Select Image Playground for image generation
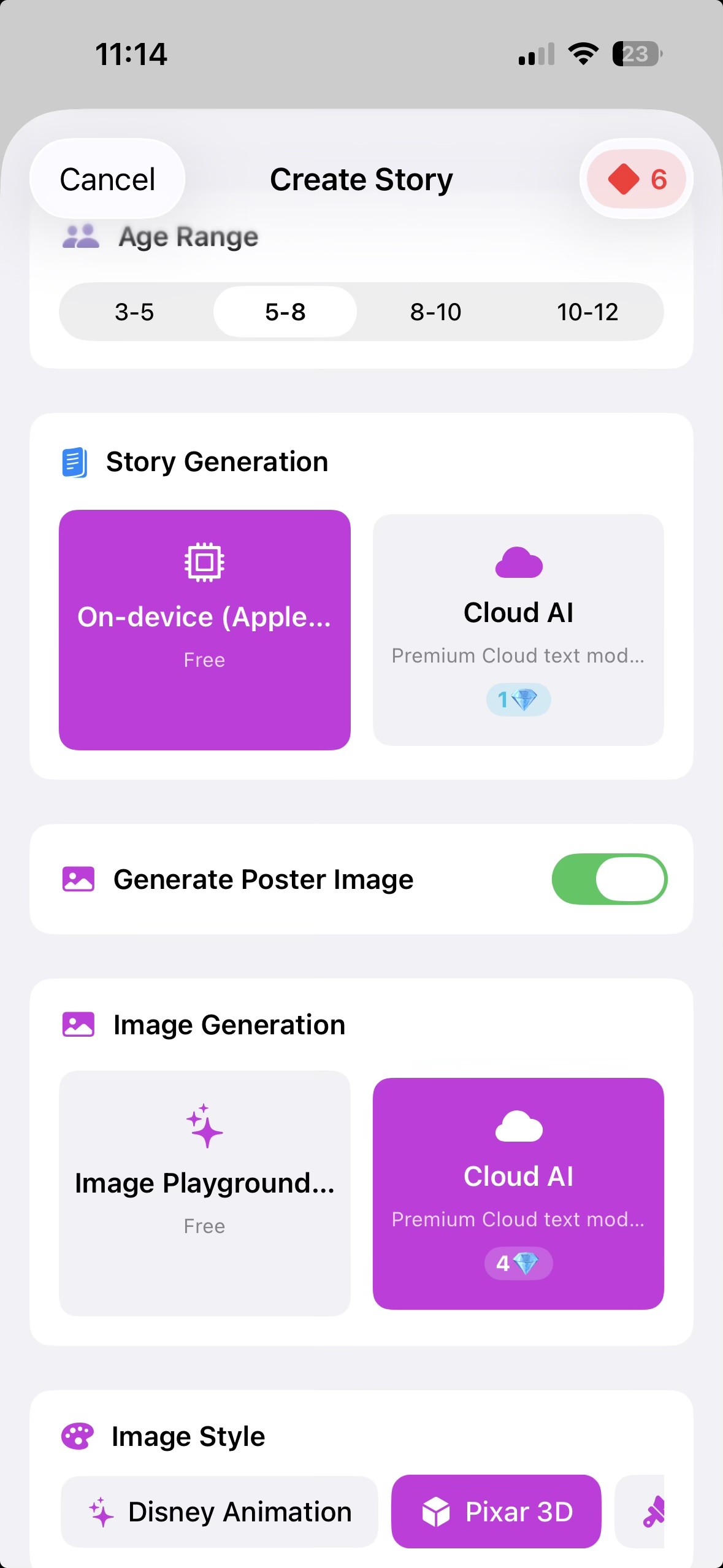 point(204,1193)
